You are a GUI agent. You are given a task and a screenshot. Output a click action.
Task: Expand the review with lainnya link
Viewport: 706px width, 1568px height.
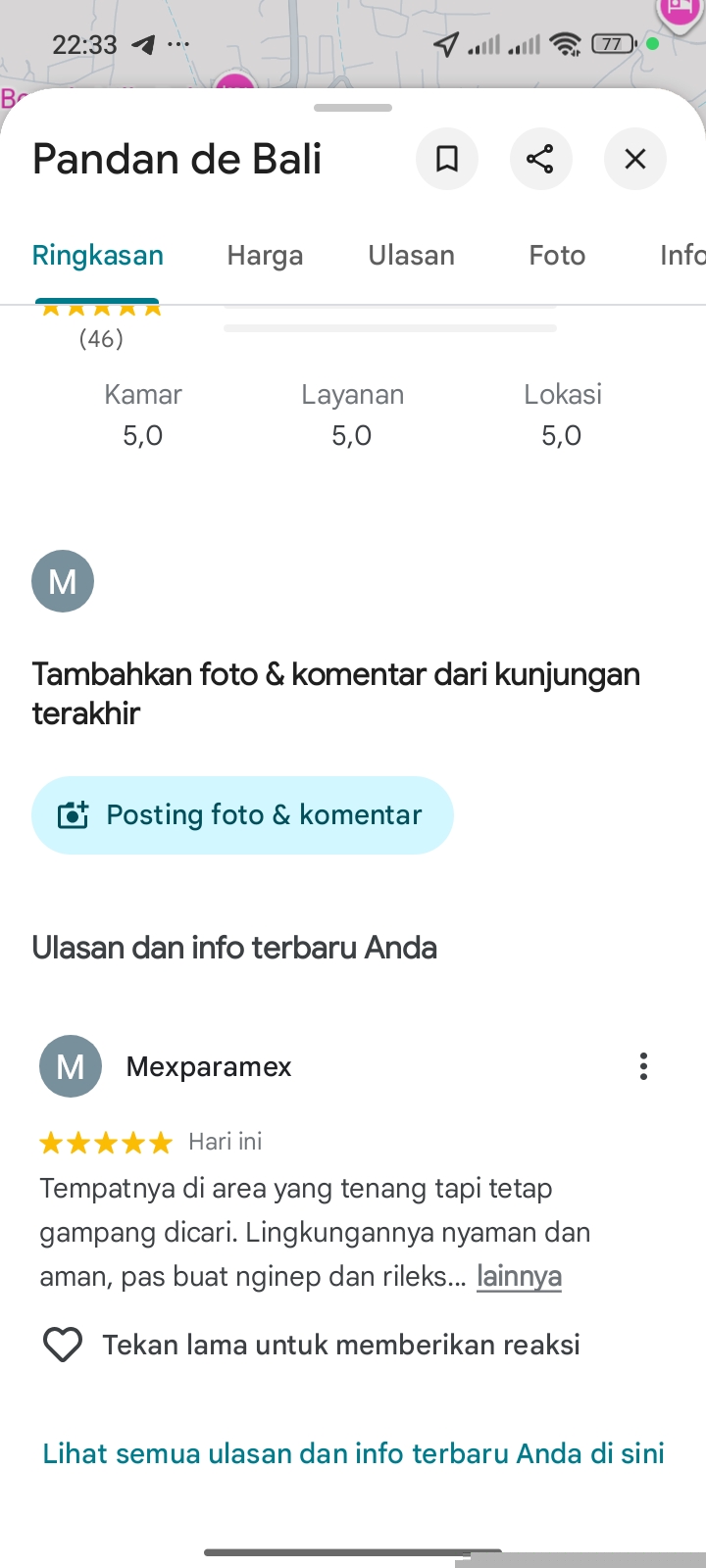click(519, 1277)
